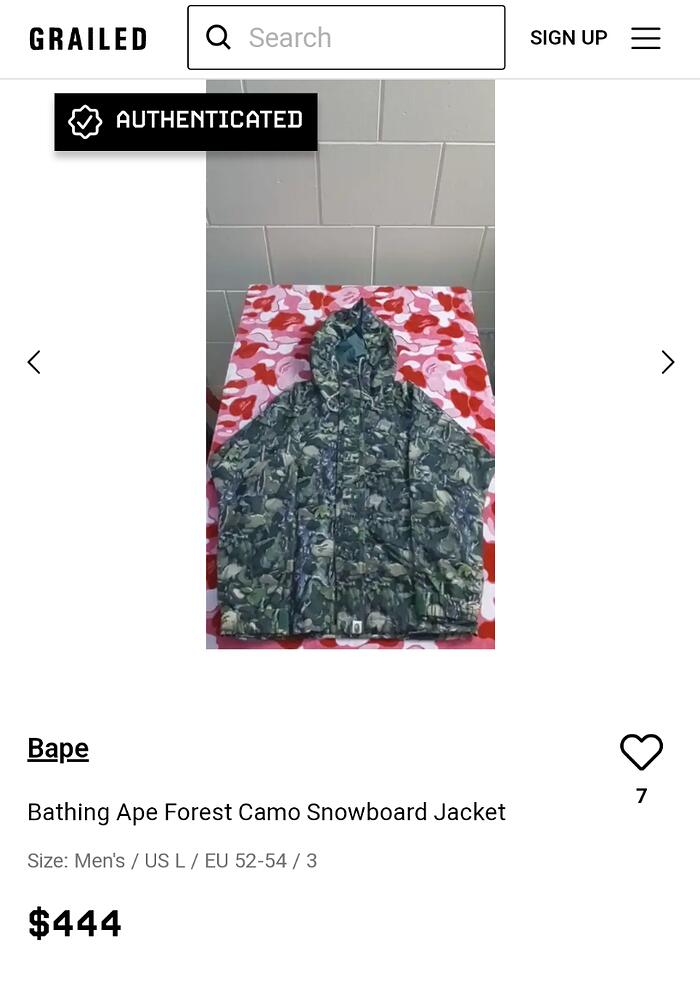
Task: Like this listing with the heart
Action: [x=641, y=752]
